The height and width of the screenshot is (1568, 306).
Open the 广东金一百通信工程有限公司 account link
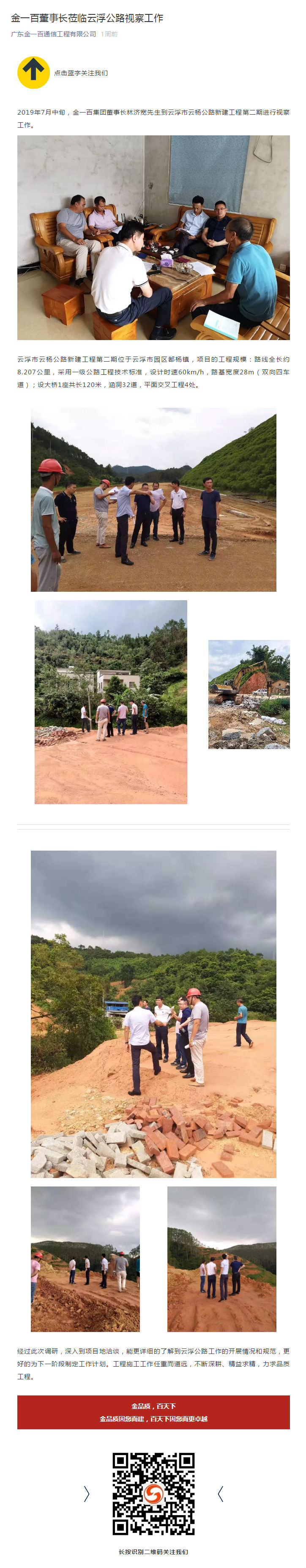click(54, 34)
